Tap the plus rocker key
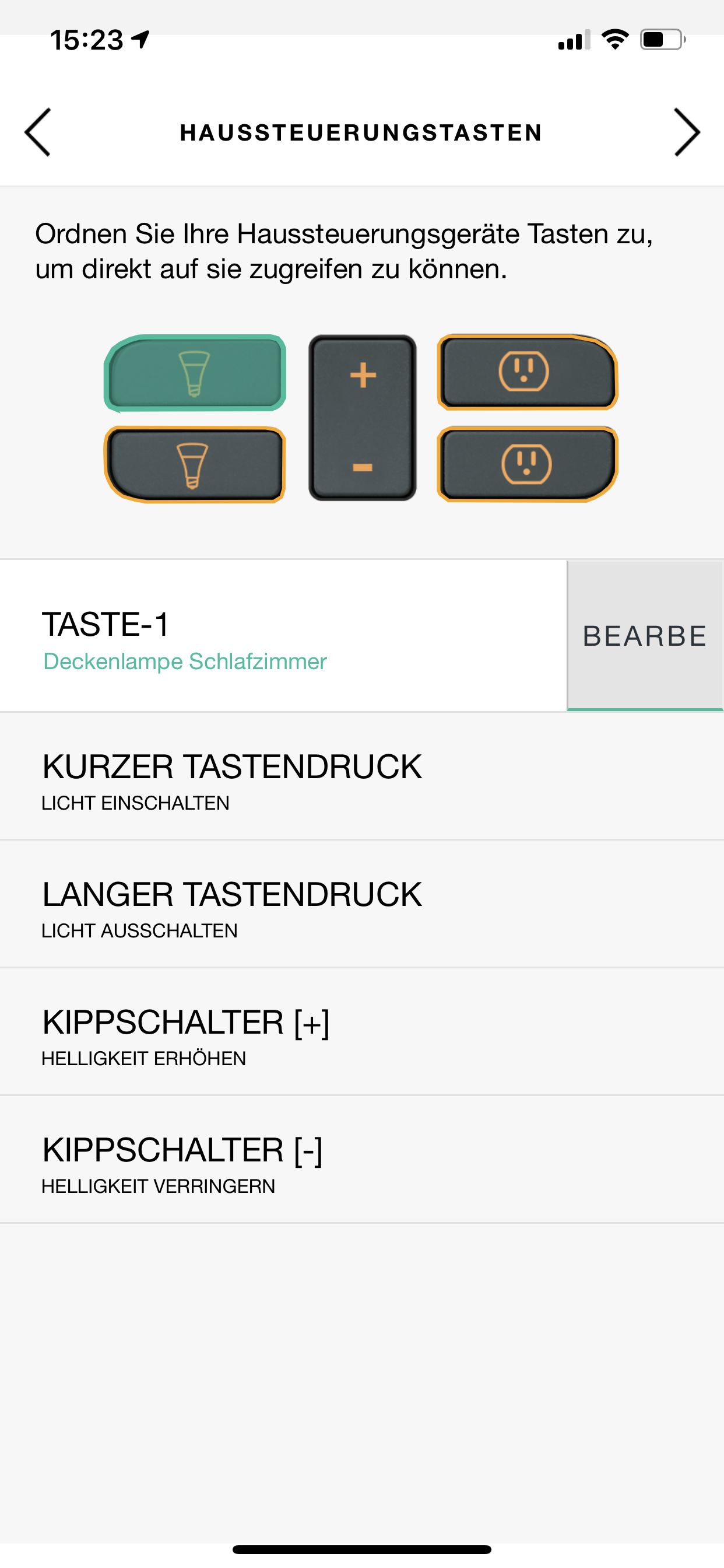This screenshot has height=1568, width=724. [x=363, y=375]
